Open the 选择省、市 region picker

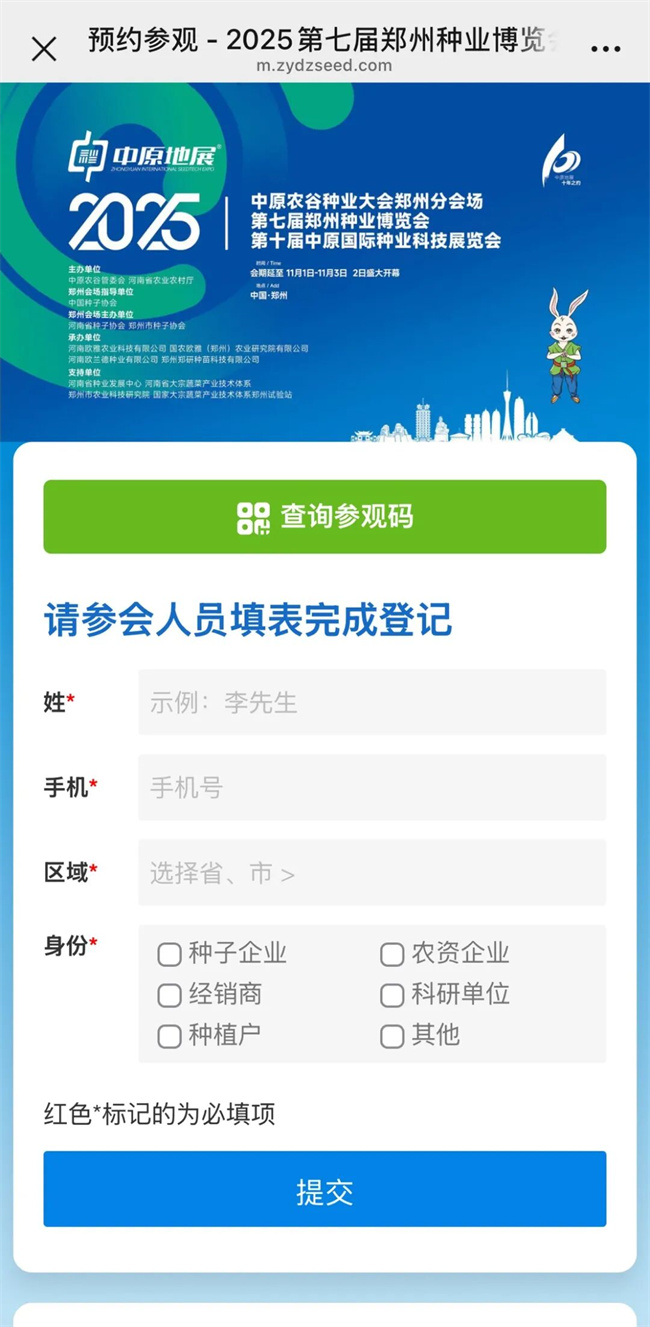tap(372, 873)
